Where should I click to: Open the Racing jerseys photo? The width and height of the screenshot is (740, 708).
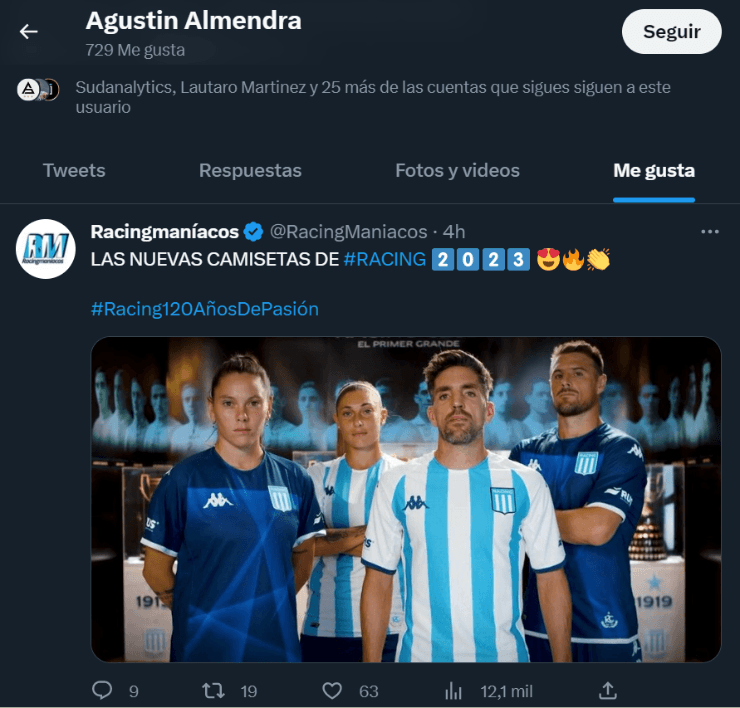[406, 499]
